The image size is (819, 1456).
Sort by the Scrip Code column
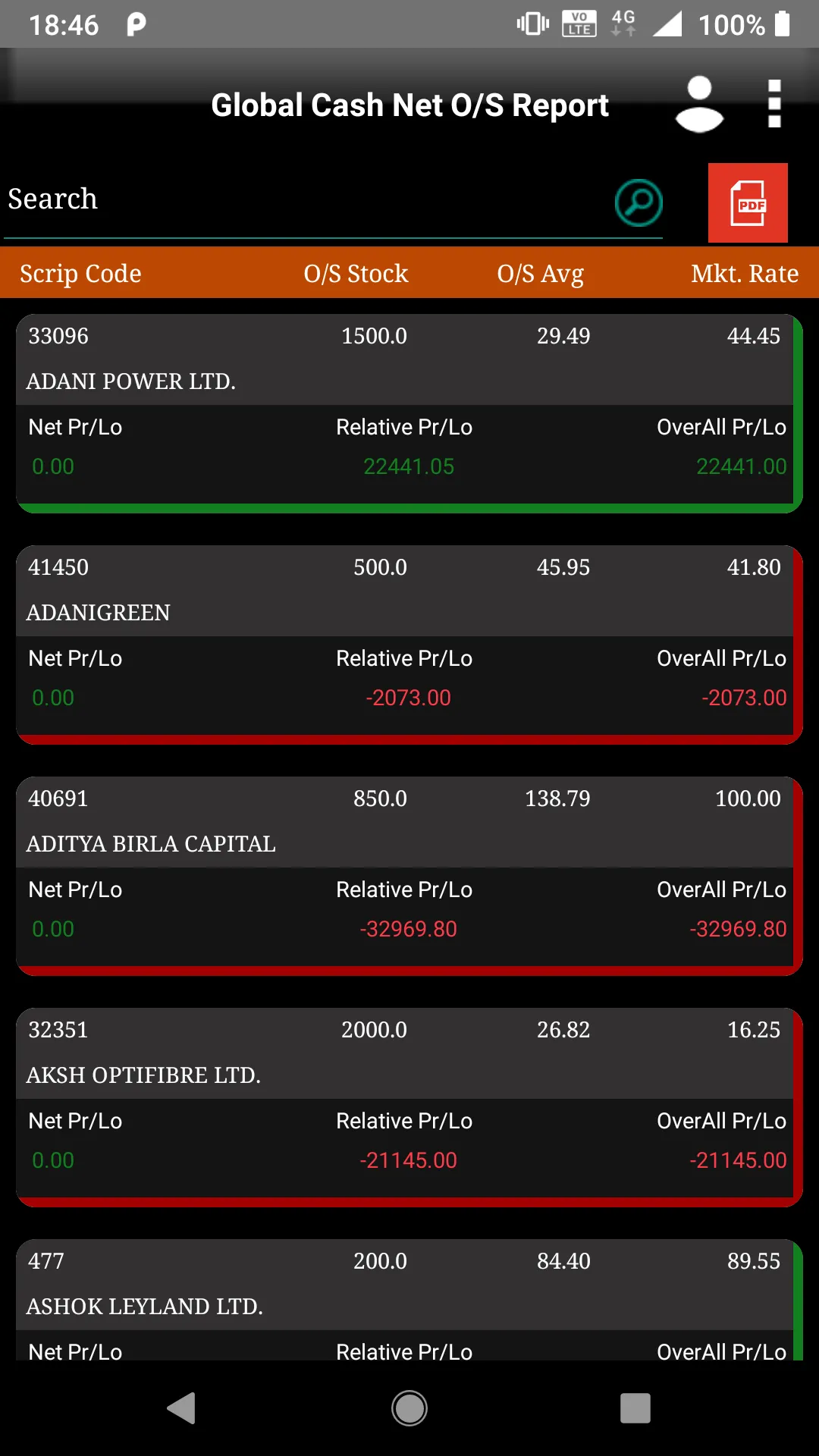(80, 273)
